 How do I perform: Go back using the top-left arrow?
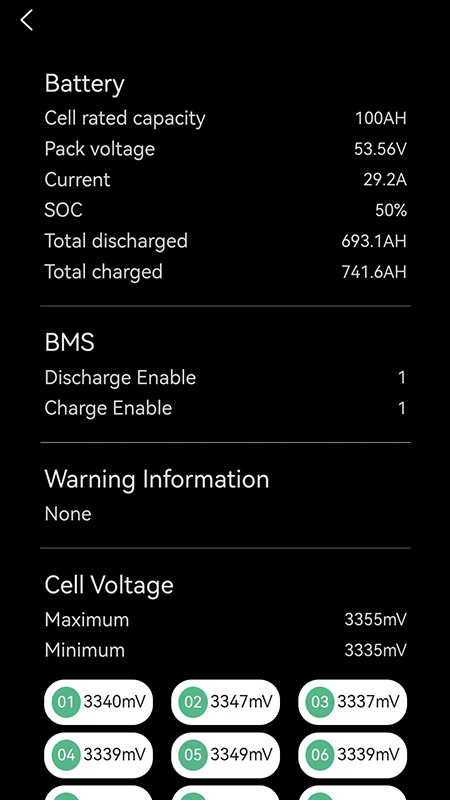(27, 20)
